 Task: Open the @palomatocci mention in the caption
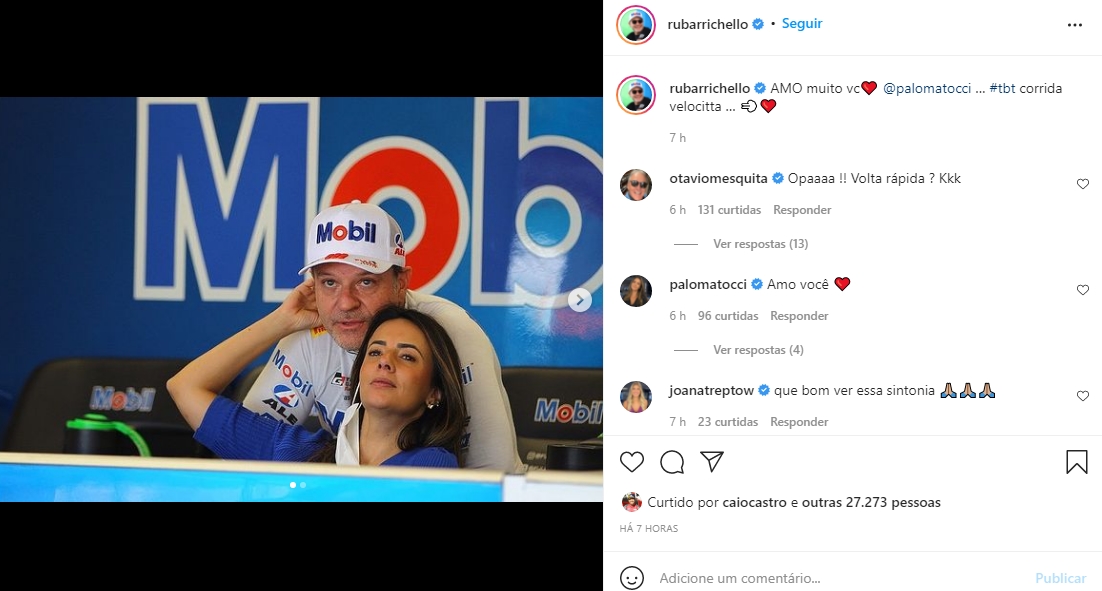tap(928, 88)
